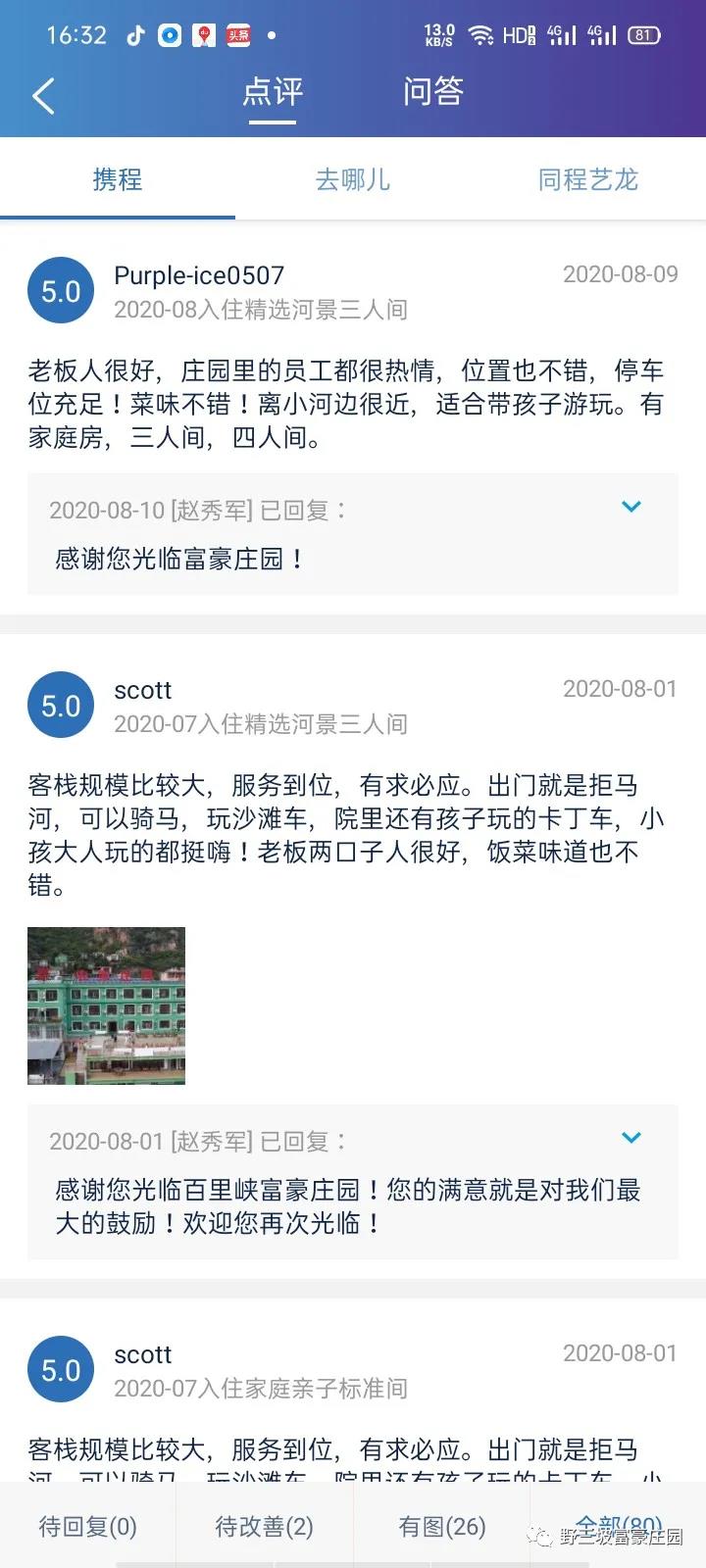Show 待改善(2) reviews

265,1526
